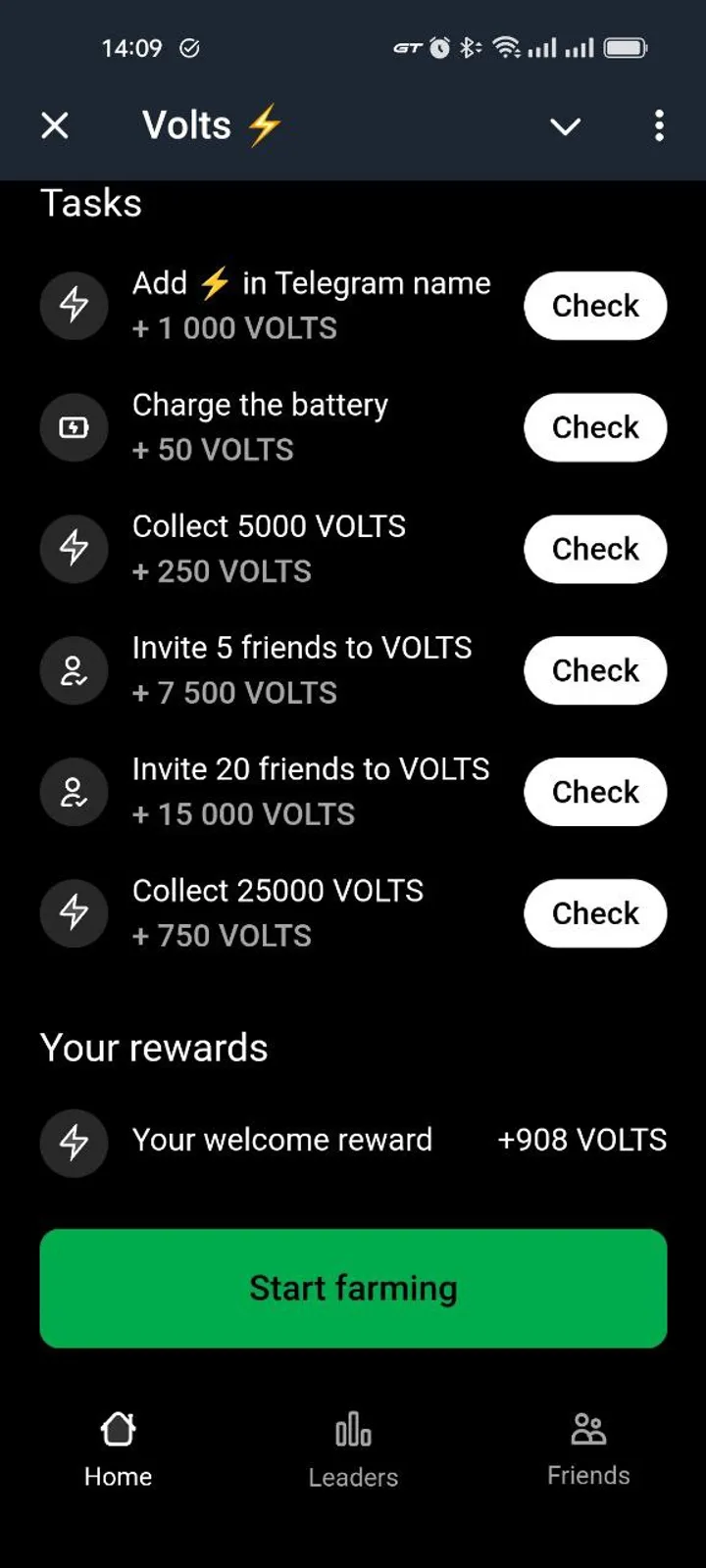This screenshot has height=1568, width=706.
Task: Tap the battery charging icon for Charge the battery
Action: pos(74,426)
